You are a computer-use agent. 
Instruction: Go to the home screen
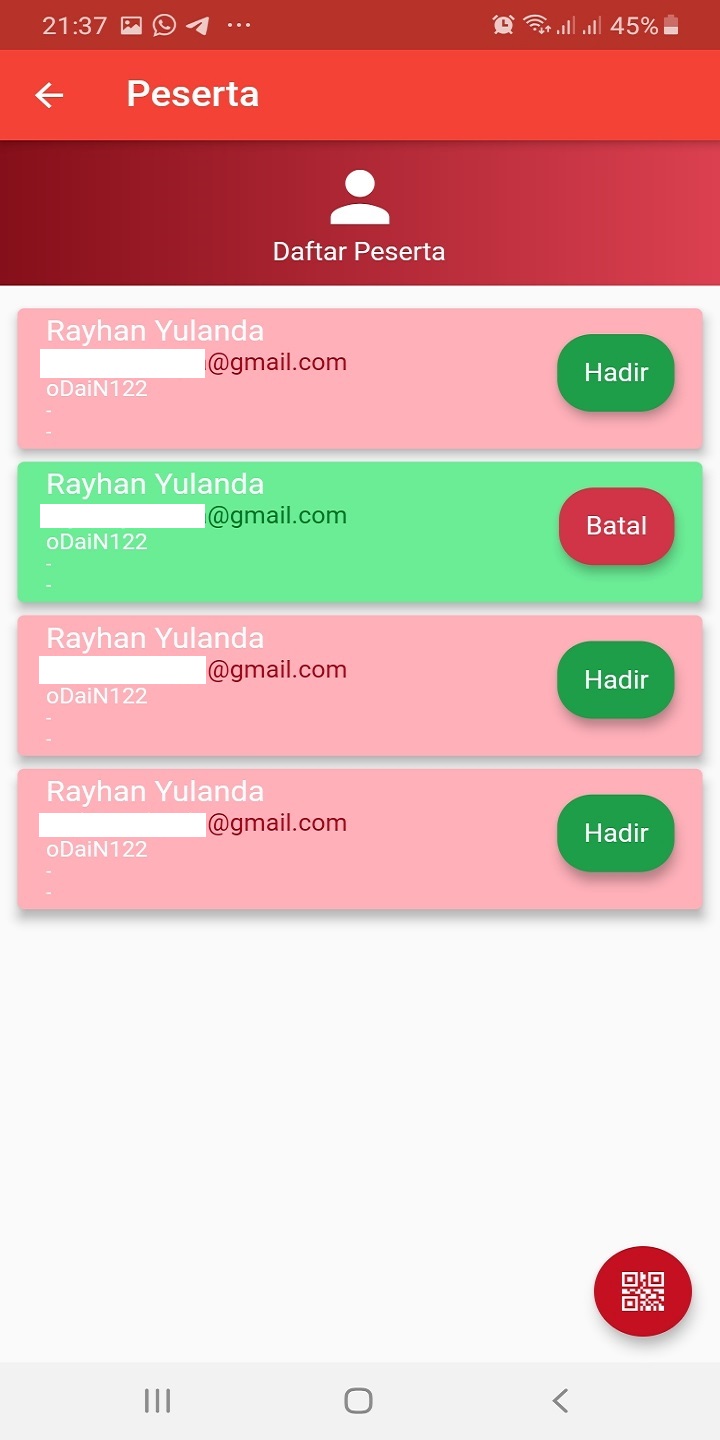(358, 1400)
